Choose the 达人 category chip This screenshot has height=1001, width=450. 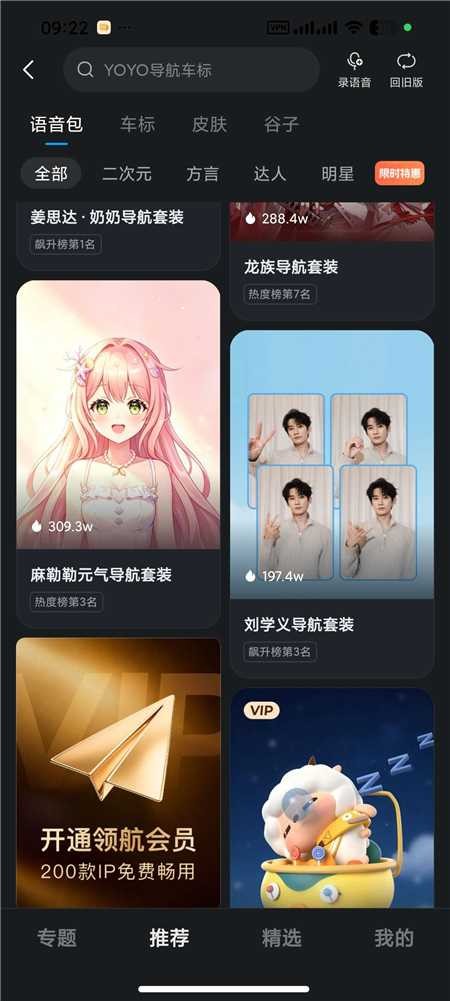pos(270,174)
